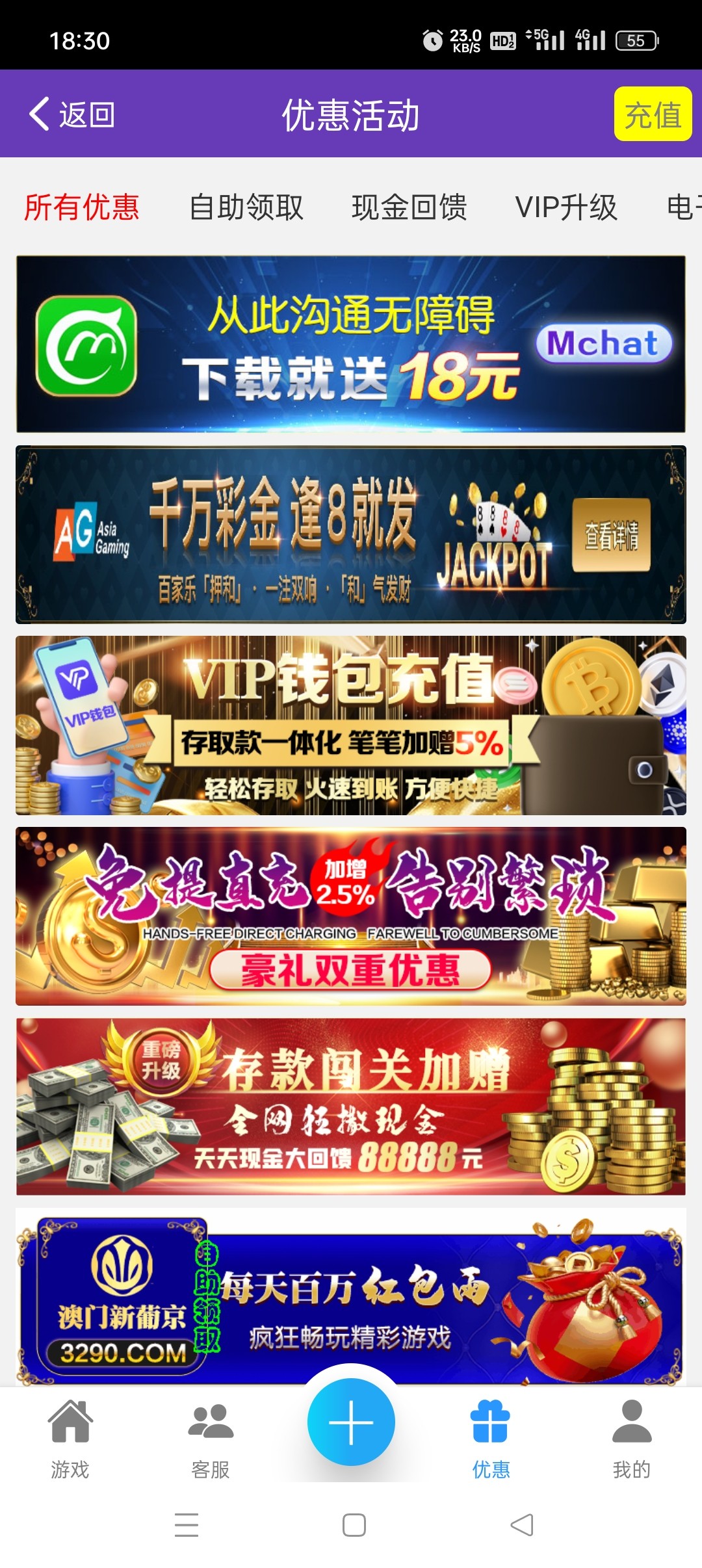Open the VIP钱包充值 promotion banner
This screenshot has height=1568, width=702.
pyautogui.click(x=351, y=725)
